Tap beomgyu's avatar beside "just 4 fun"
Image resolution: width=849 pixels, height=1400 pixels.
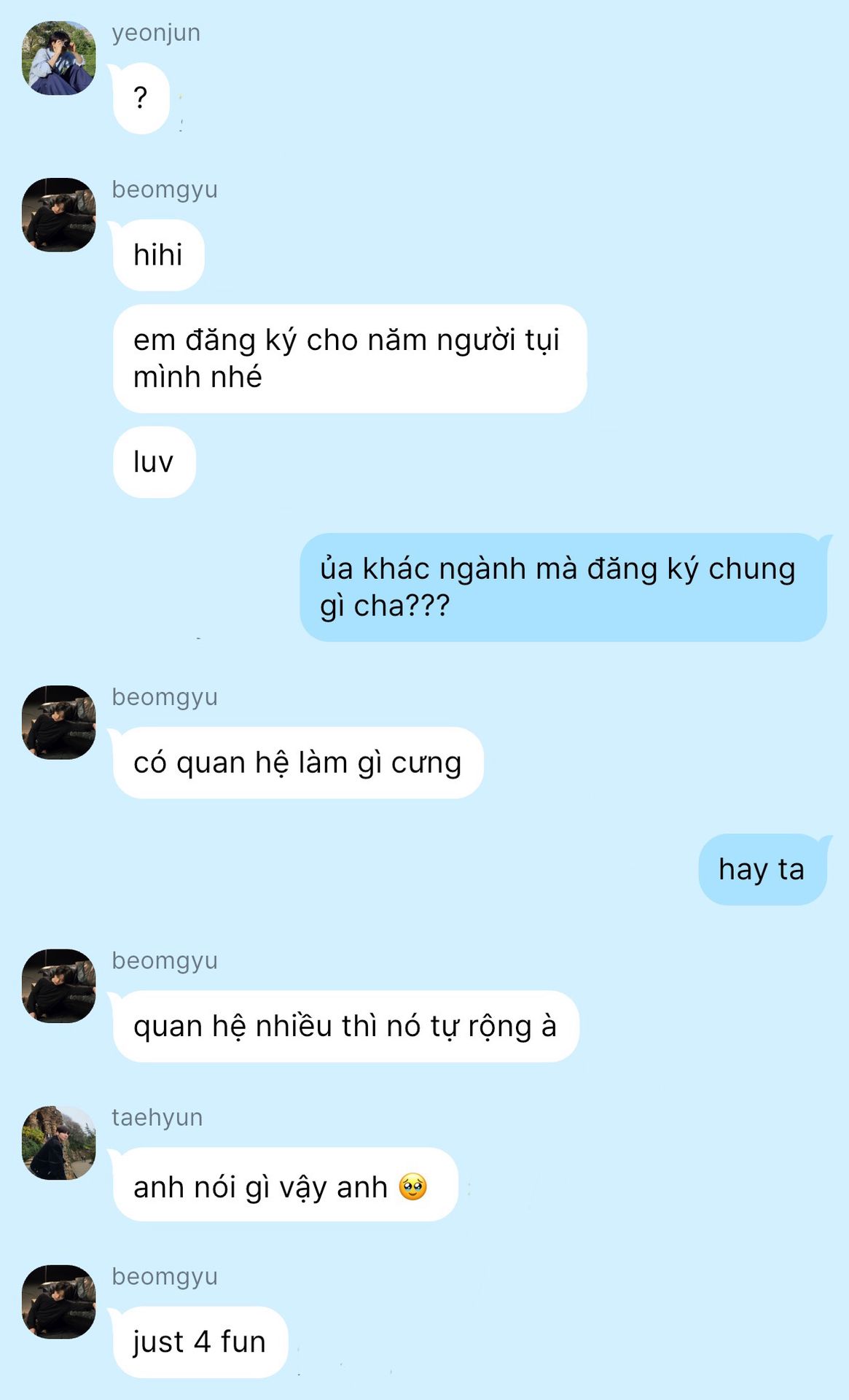(x=59, y=1302)
